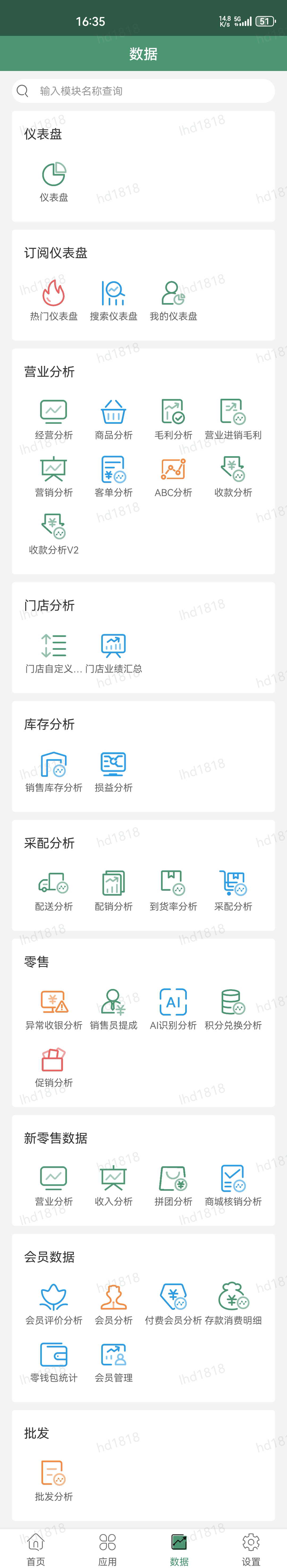
Task: Open ABC分析 module
Action: pyautogui.click(x=173, y=476)
